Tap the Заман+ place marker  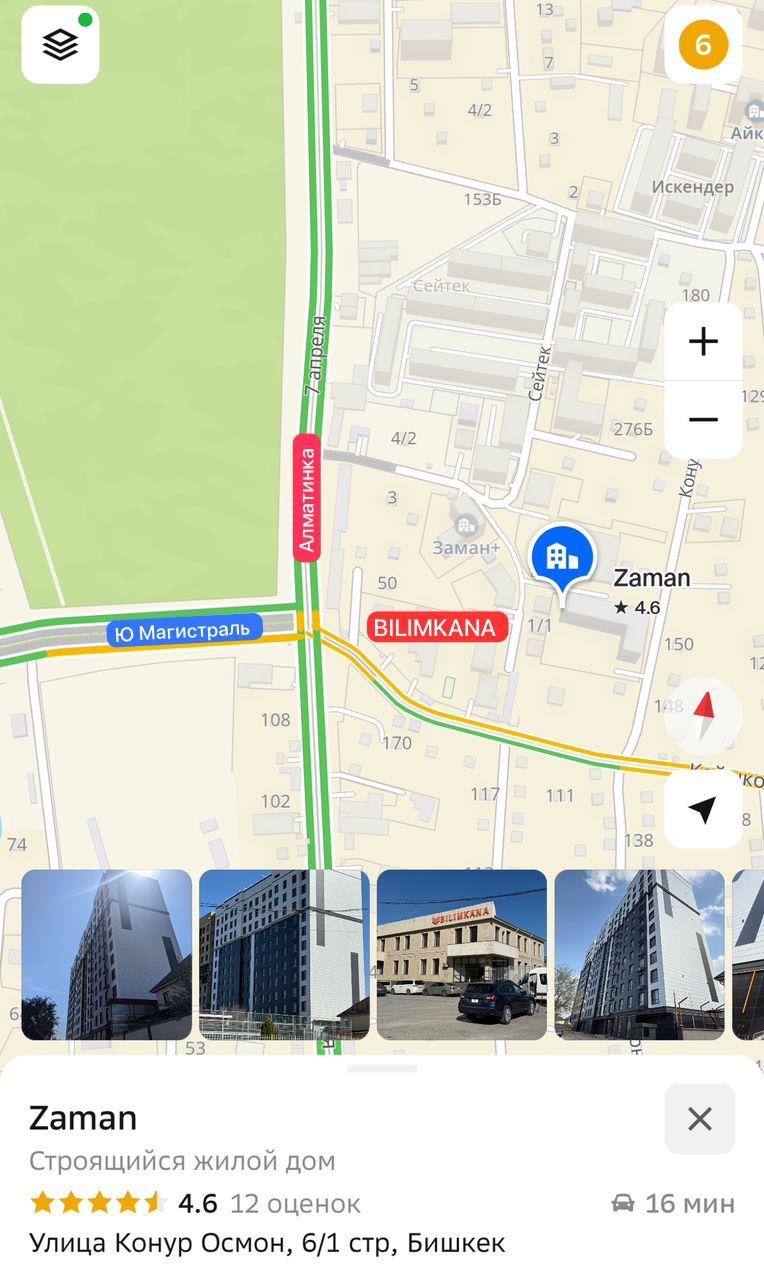[x=465, y=523]
